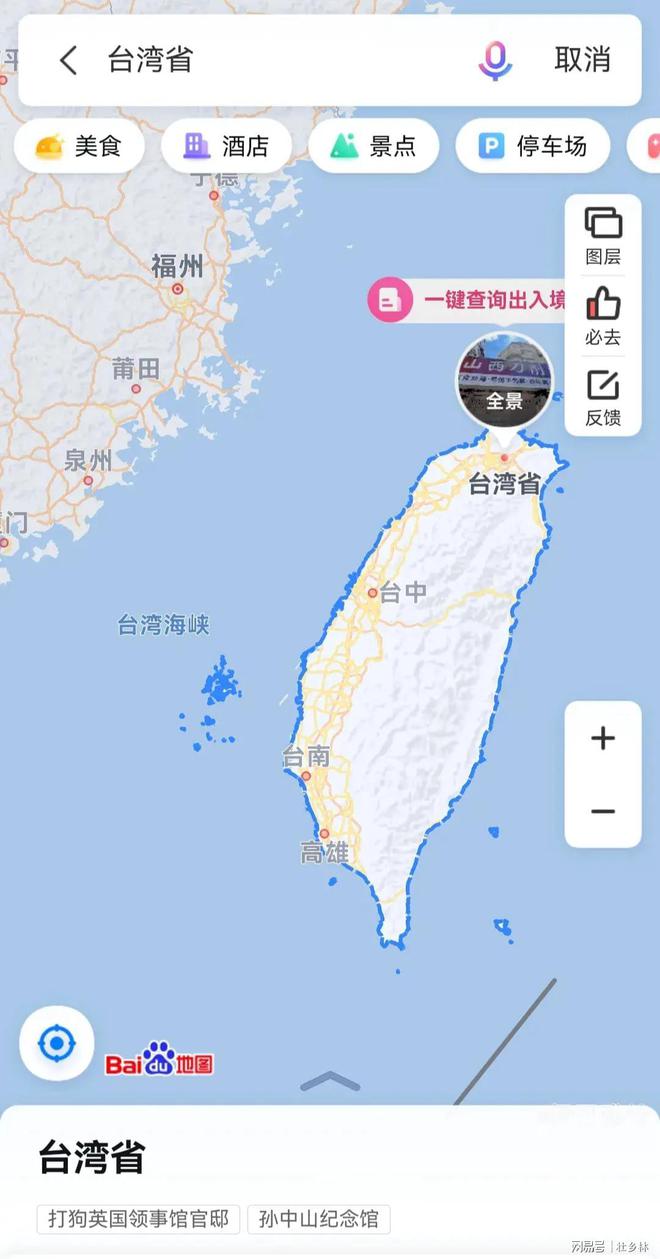Open the 打狗英国领事馆官邸 tag
This screenshot has height=1259, width=660.
click(139, 1219)
